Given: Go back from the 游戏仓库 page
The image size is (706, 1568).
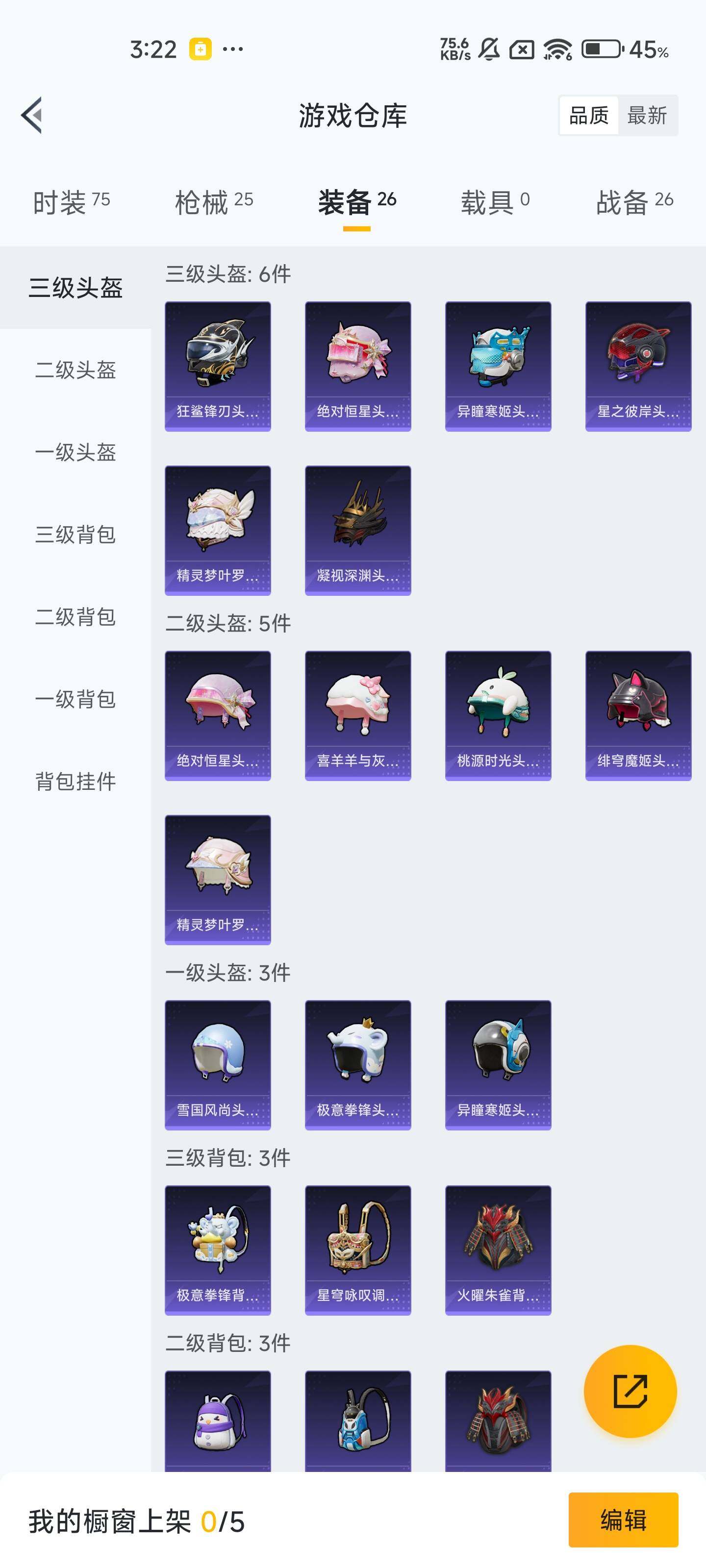Looking at the screenshot, I should click(32, 115).
